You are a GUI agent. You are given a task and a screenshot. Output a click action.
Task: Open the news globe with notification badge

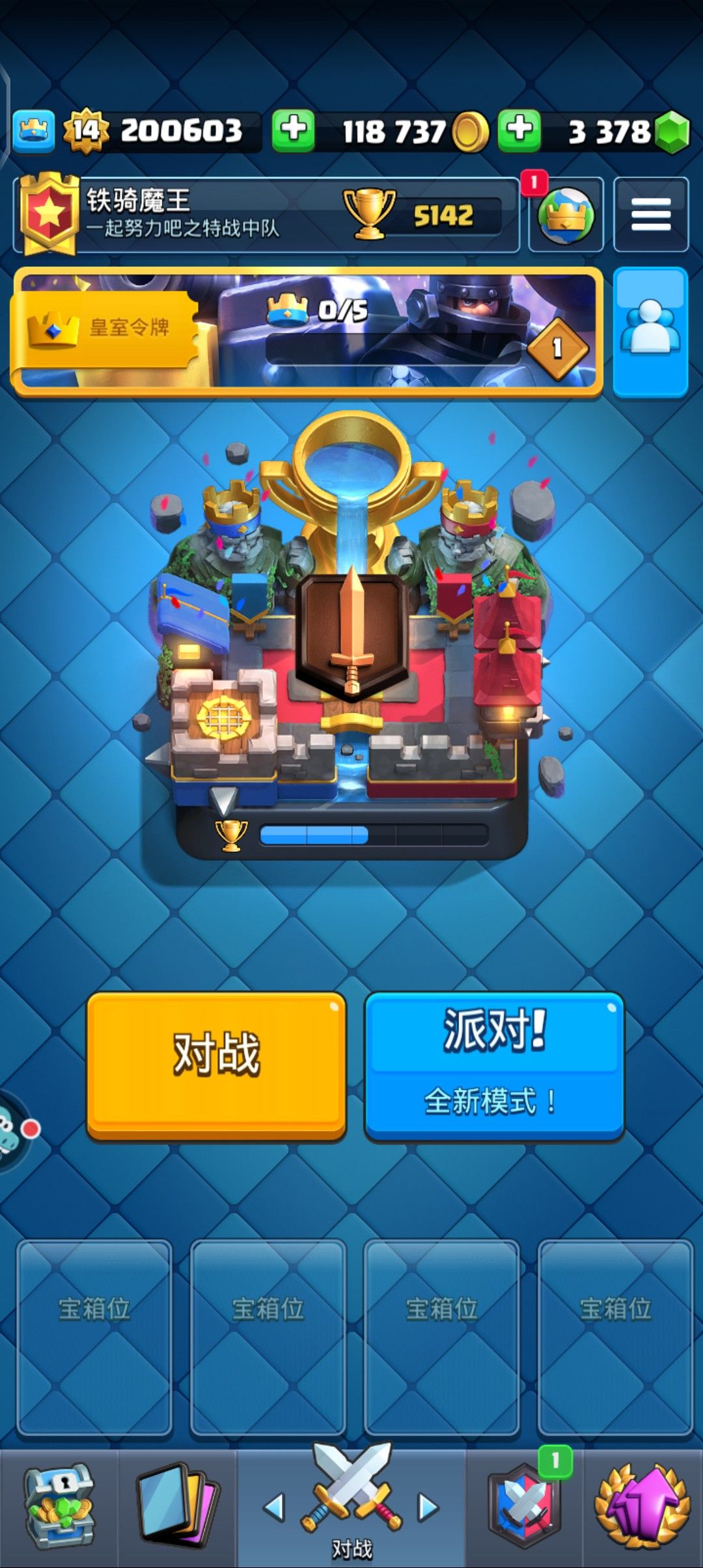[x=565, y=214]
